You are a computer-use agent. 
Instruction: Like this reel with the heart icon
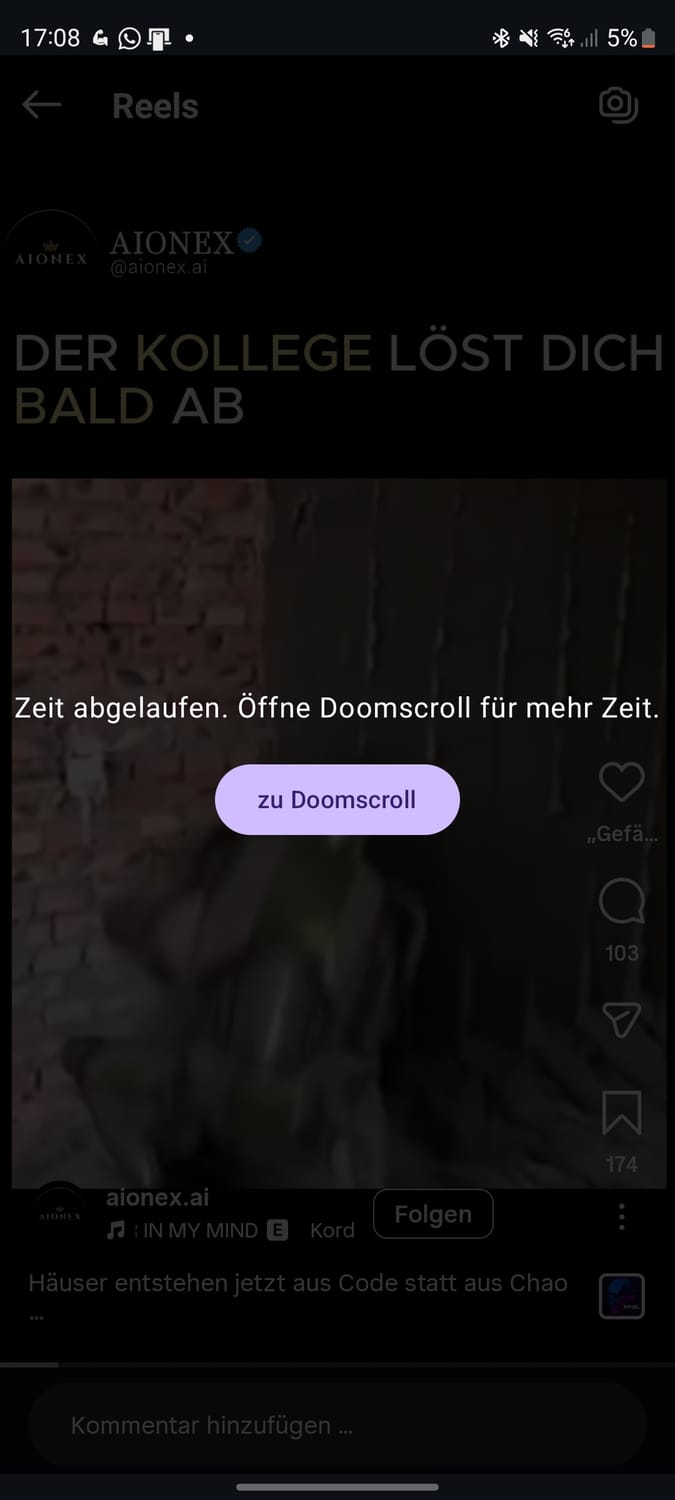click(621, 782)
